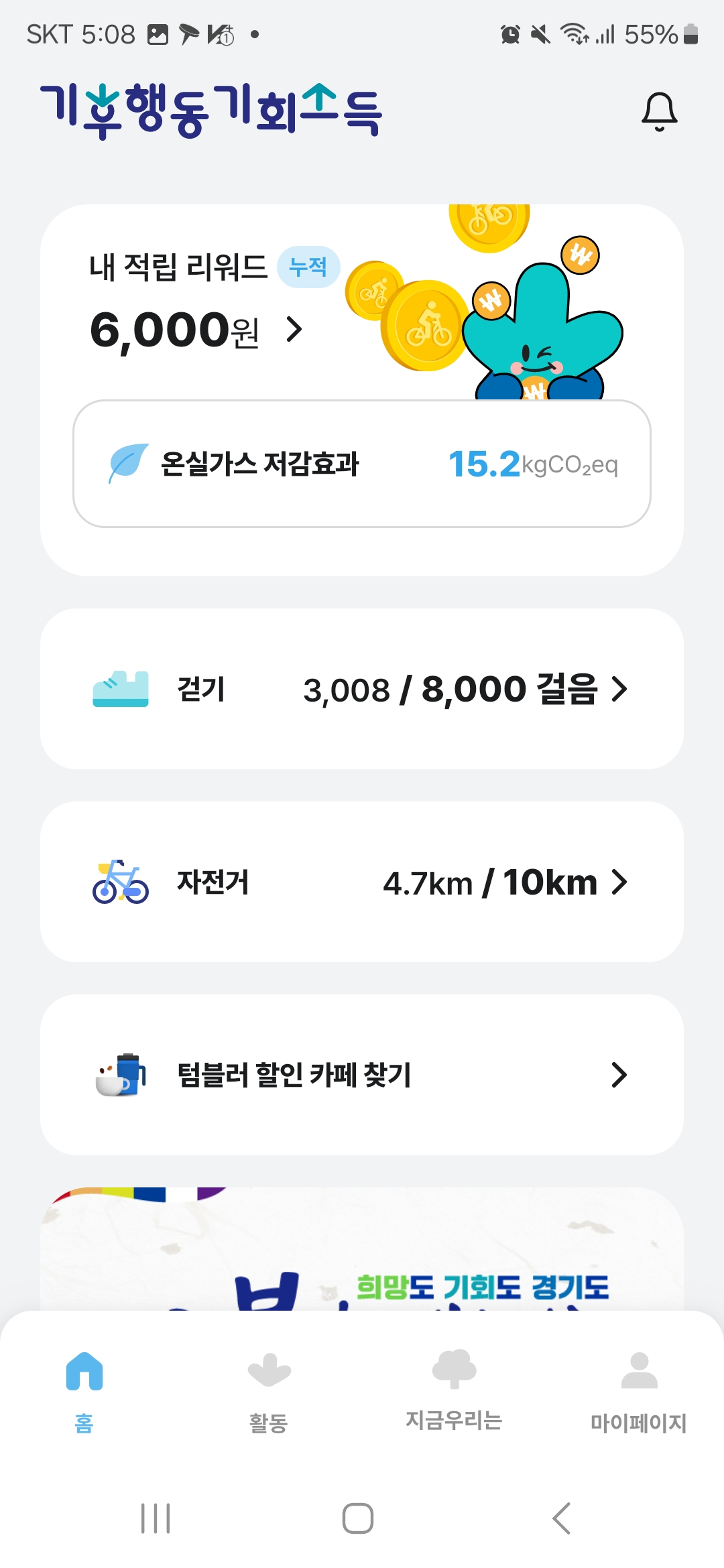Open the notifications bell

[x=659, y=112]
